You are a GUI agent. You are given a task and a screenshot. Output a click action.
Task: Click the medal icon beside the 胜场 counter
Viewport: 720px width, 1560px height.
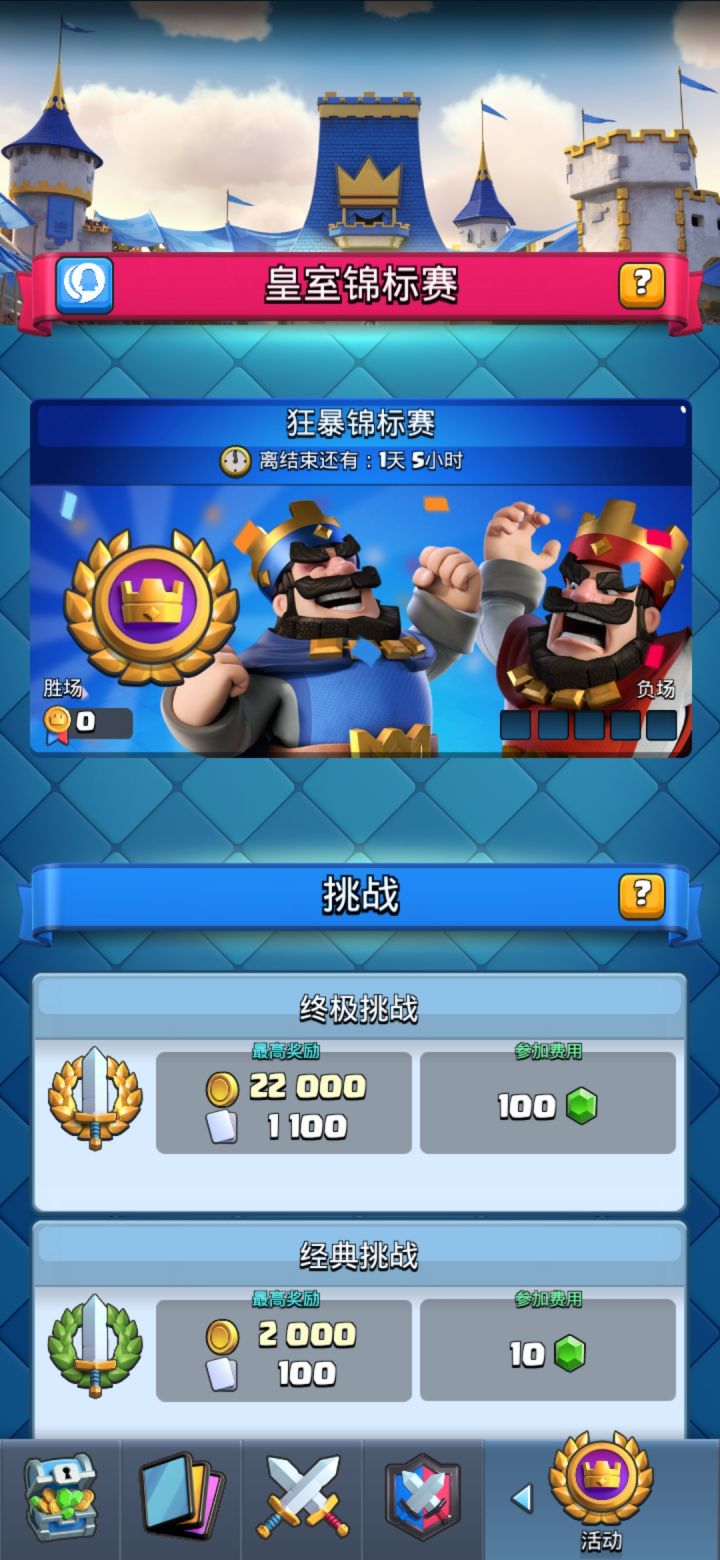coord(59,719)
